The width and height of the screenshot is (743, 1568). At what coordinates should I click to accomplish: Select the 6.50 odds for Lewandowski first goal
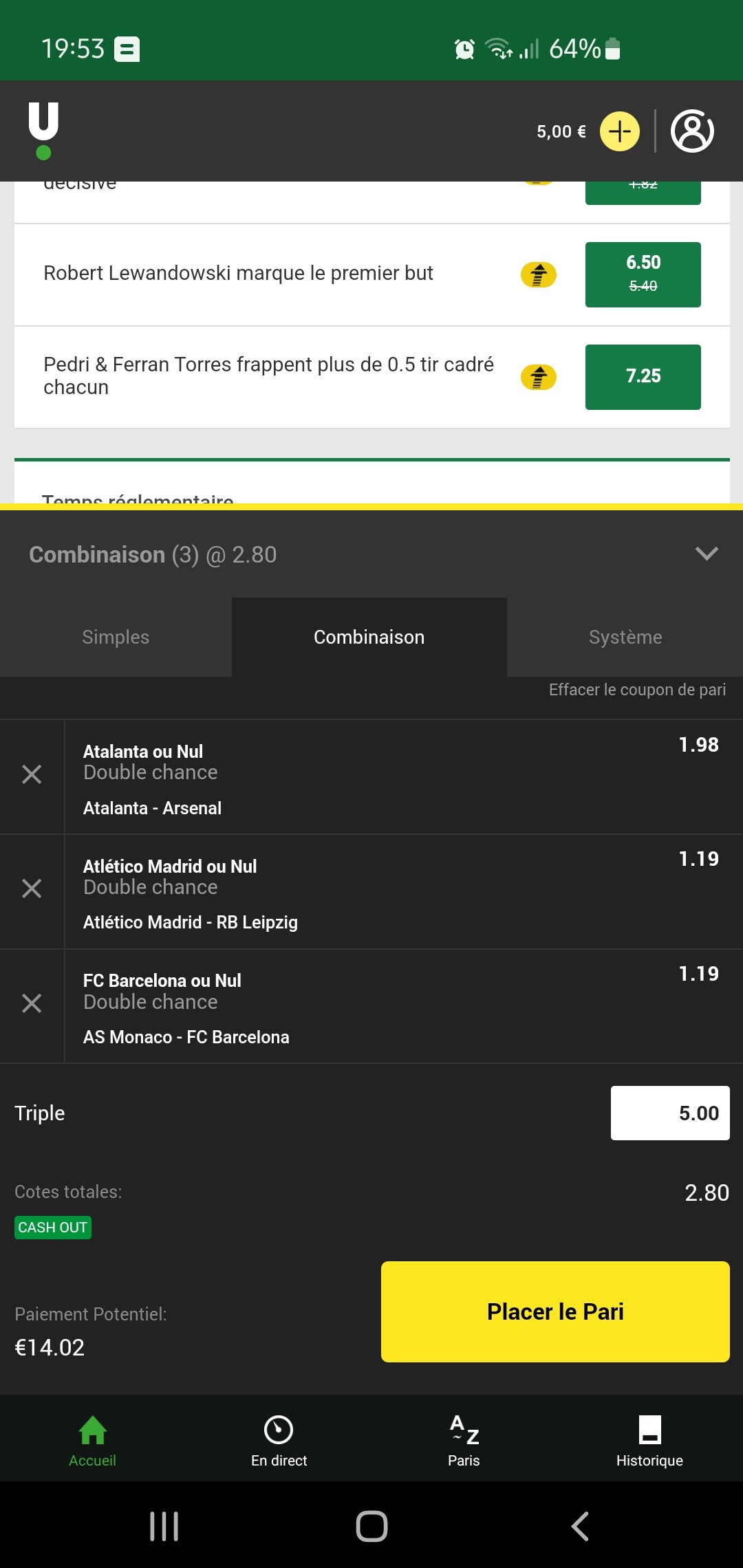click(643, 274)
